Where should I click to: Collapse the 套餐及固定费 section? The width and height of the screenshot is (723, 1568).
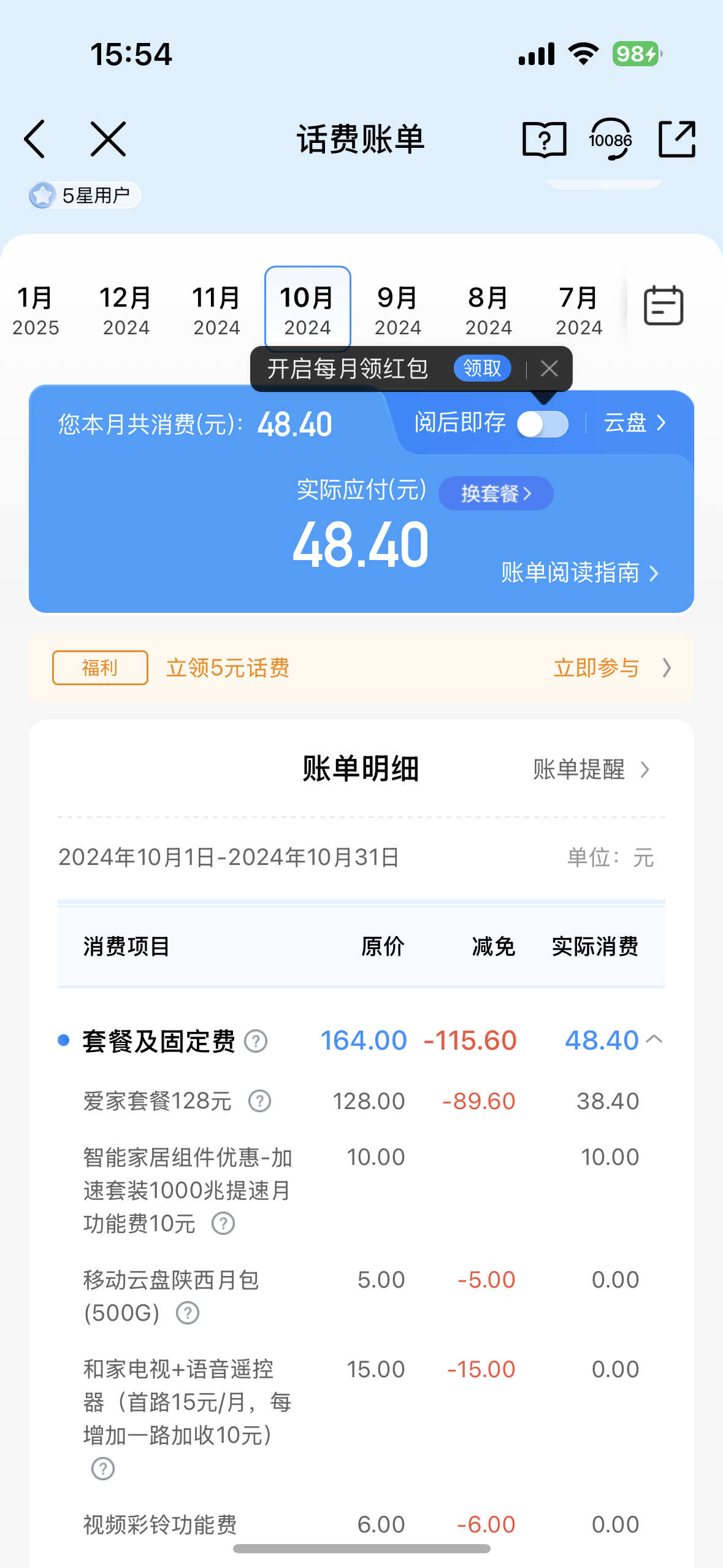pyautogui.click(x=654, y=1039)
